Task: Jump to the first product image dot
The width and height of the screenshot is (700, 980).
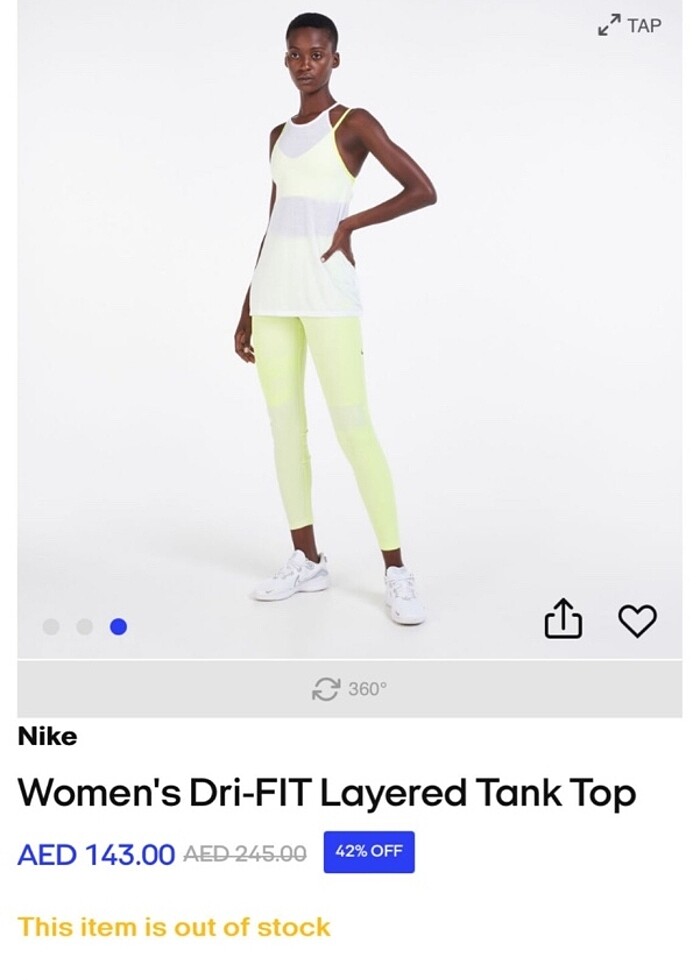Action: click(51, 627)
